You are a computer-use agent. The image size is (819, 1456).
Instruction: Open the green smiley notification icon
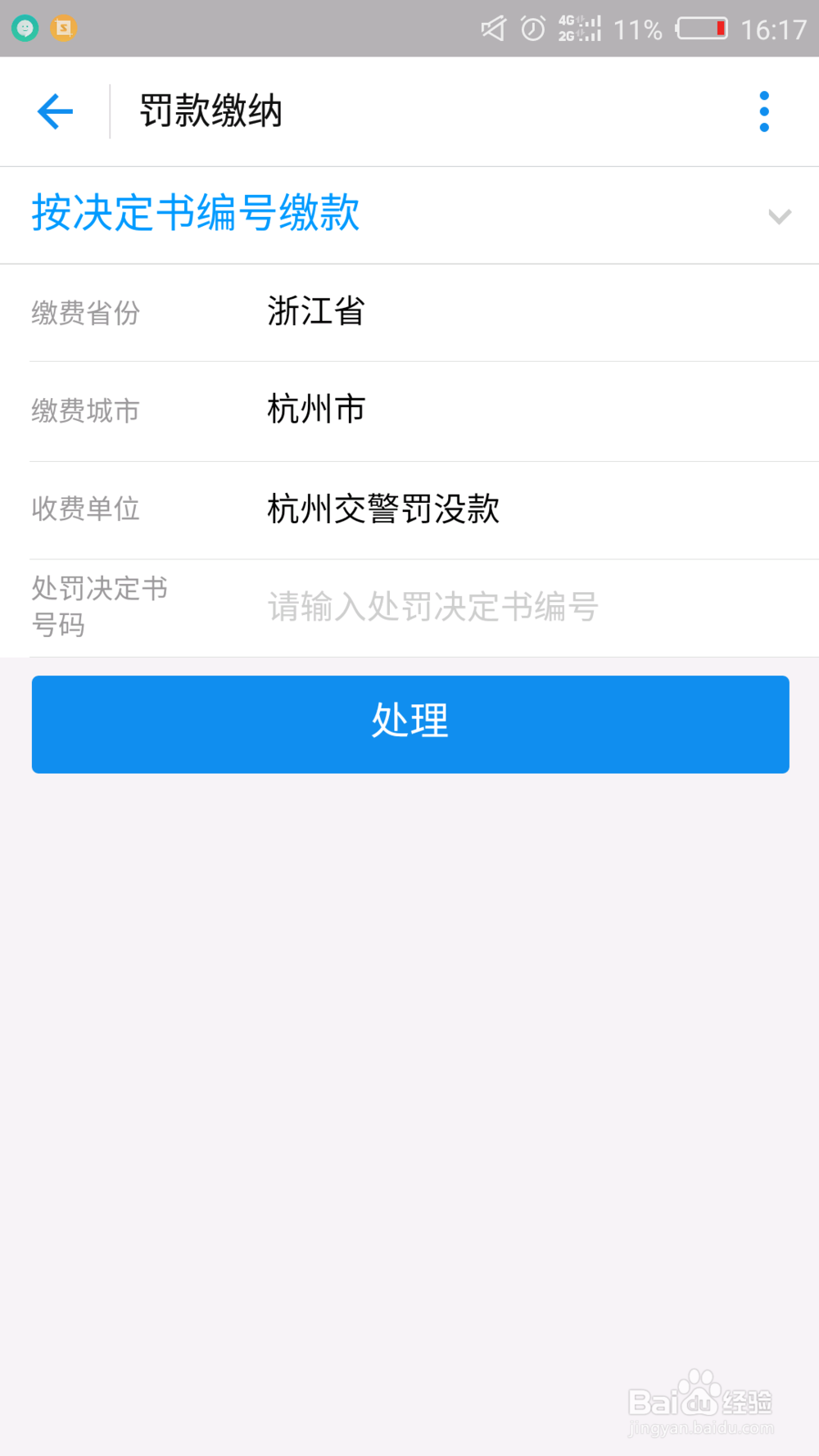click(26, 28)
